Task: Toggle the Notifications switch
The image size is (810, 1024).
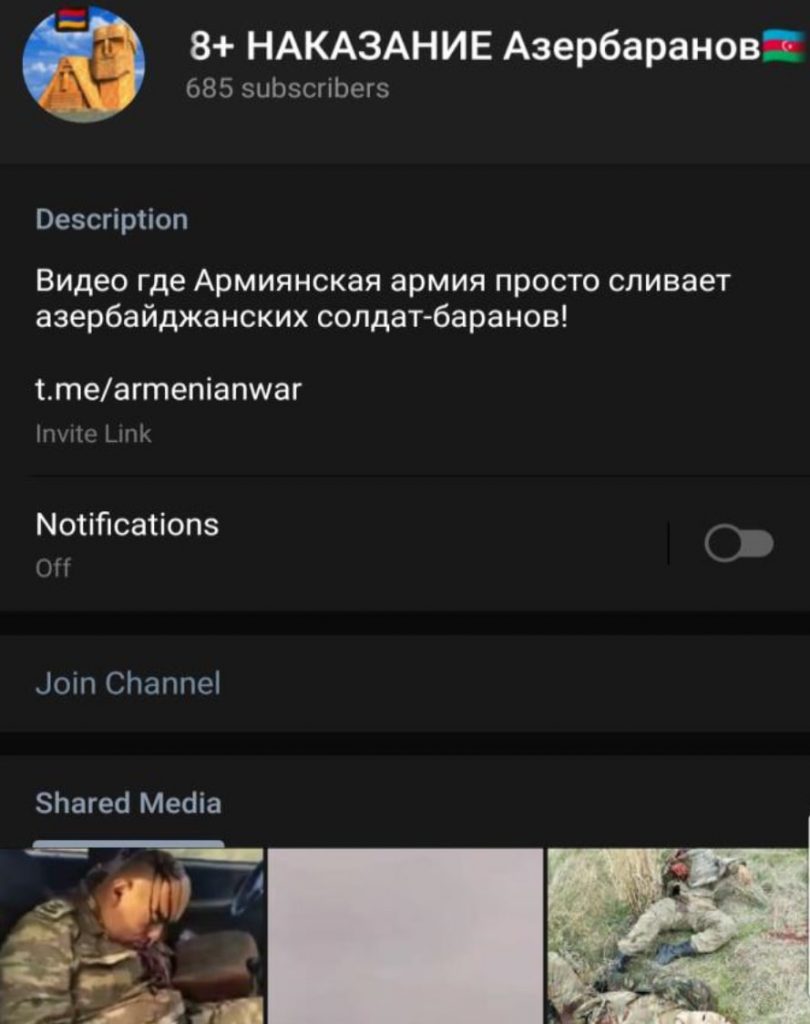Action: click(739, 544)
